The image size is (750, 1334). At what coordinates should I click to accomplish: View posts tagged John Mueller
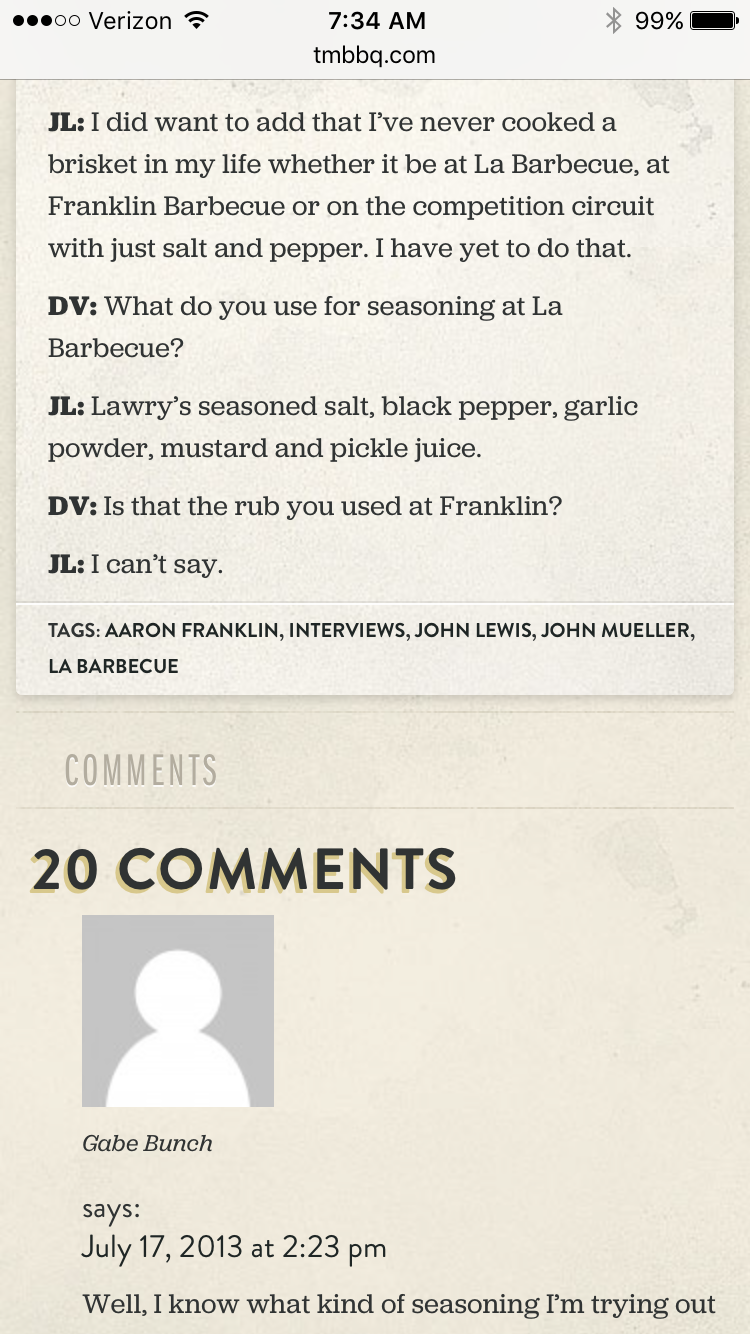coord(615,630)
